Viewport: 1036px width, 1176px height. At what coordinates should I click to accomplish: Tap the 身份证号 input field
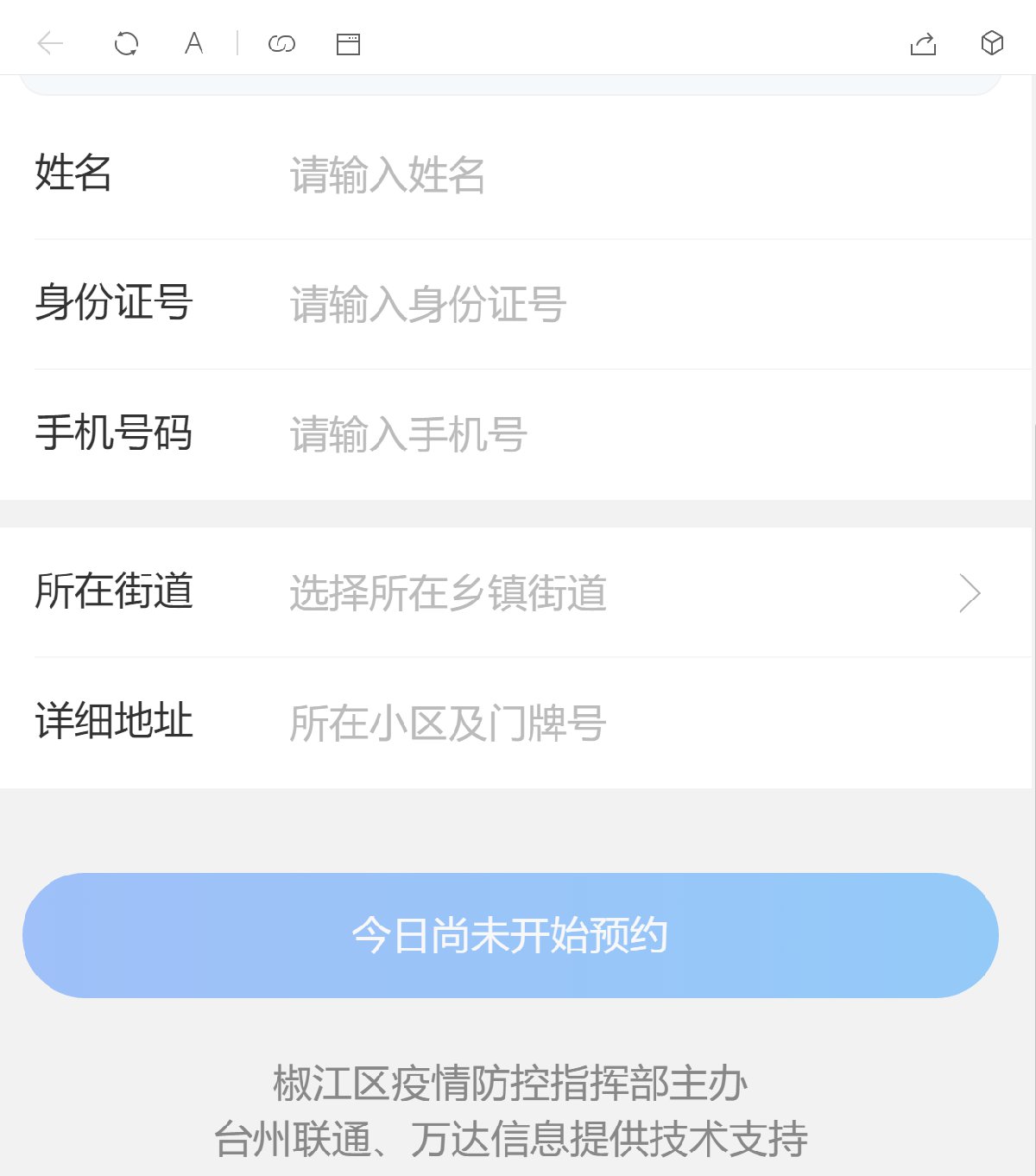click(x=604, y=305)
